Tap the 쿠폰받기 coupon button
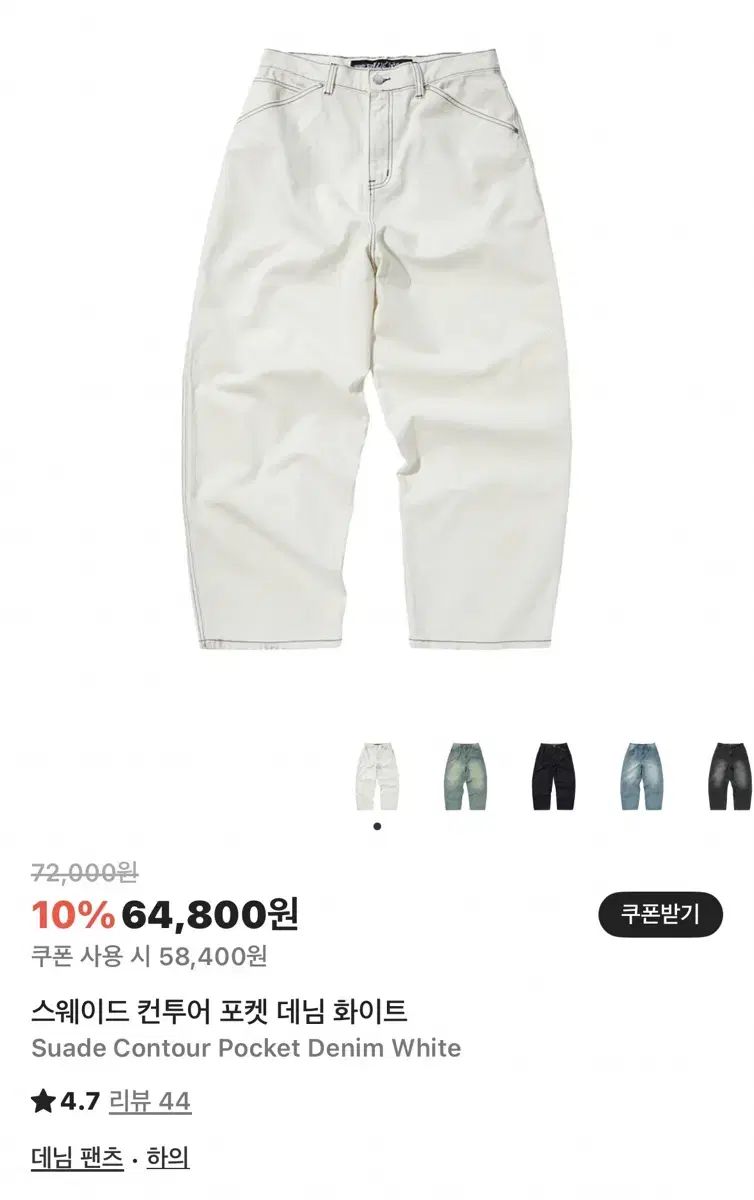The width and height of the screenshot is (754, 1200). pos(660,914)
